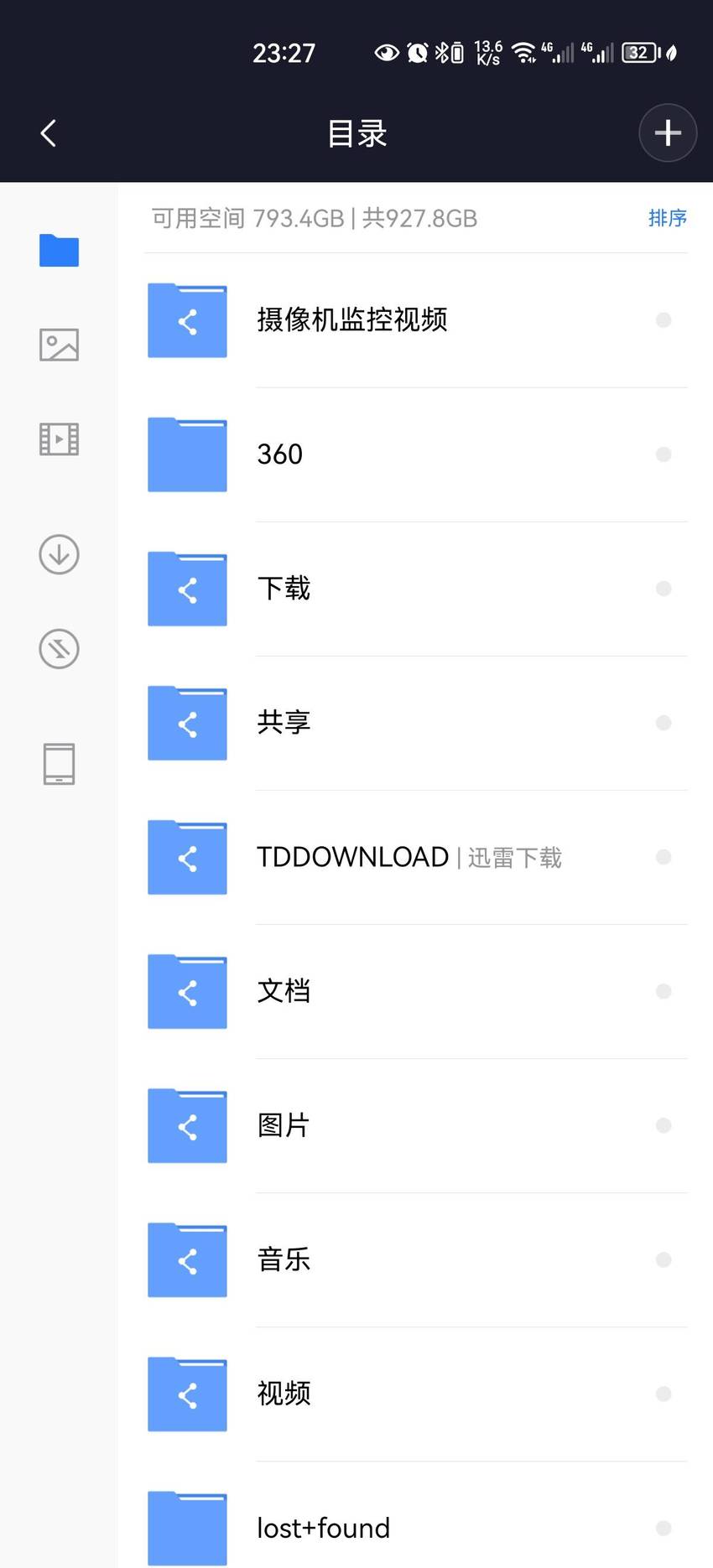Open the 视频 folder
Viewport: 713px width, 1568px height.
[x=416, y=1394]
